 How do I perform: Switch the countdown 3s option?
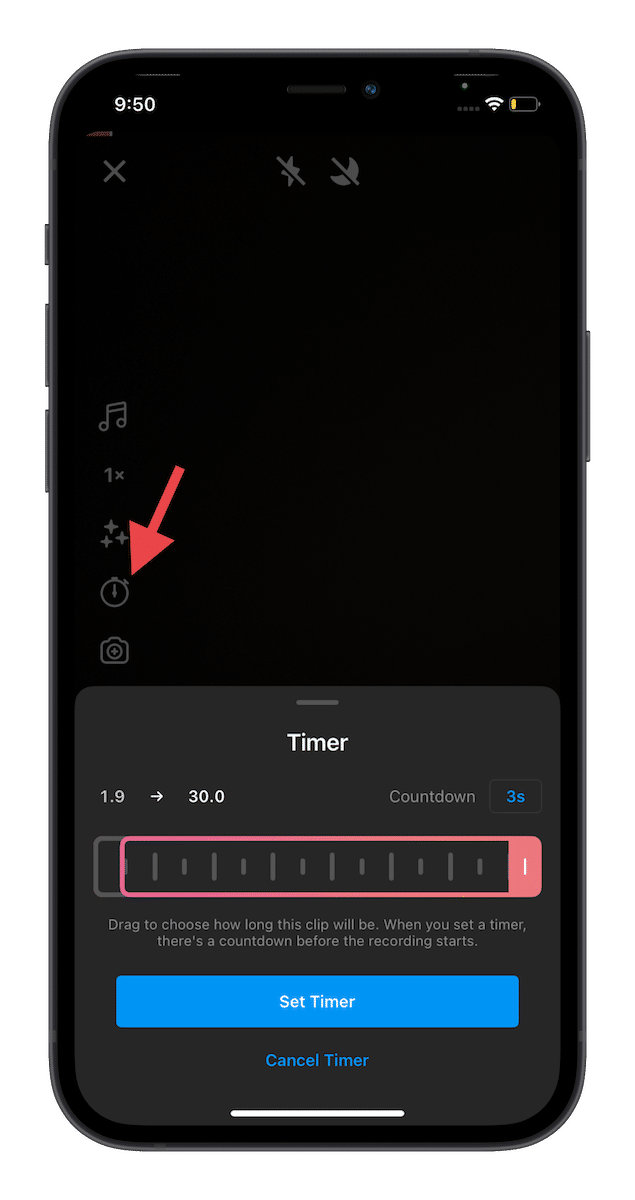click(515, 797)
